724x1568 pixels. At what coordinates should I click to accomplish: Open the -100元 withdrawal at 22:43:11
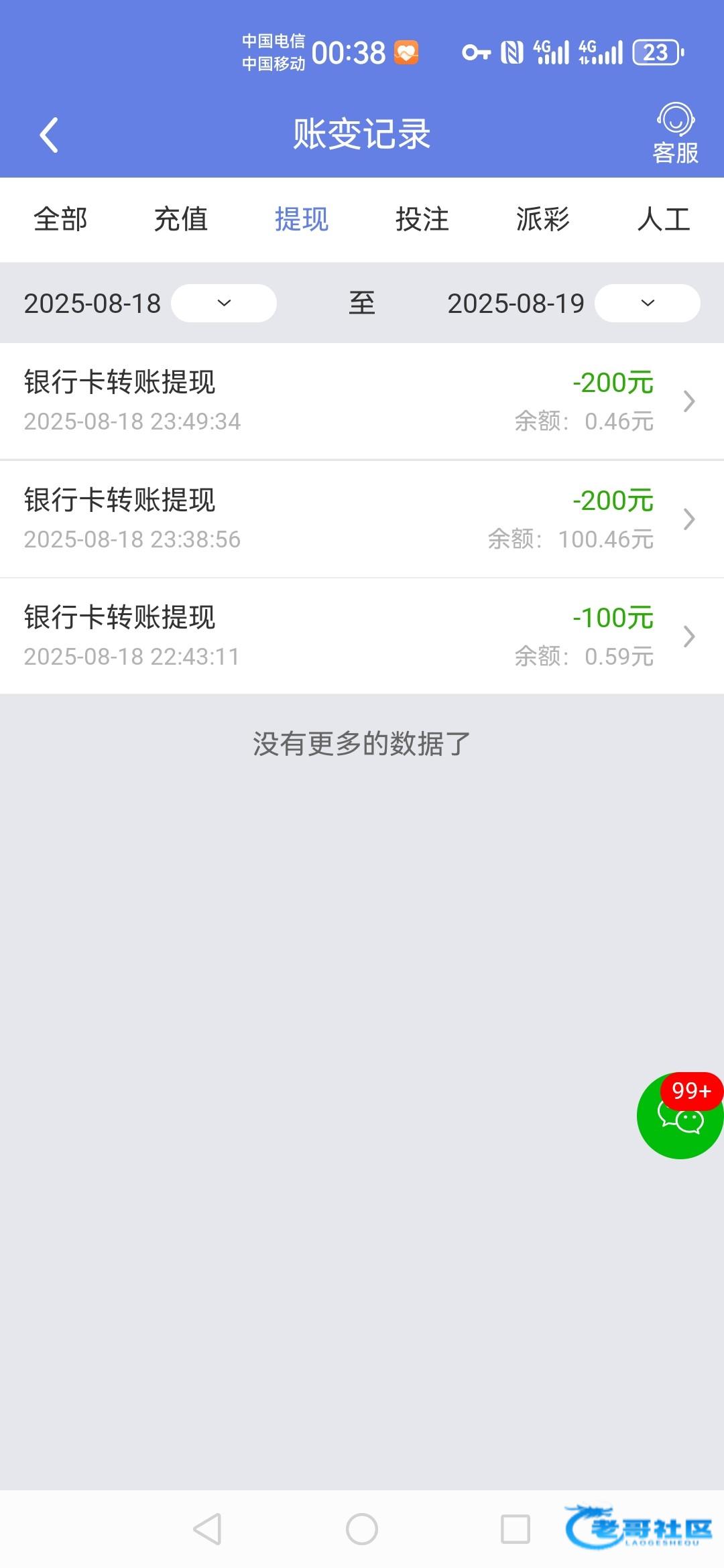(x=362, y=636)
